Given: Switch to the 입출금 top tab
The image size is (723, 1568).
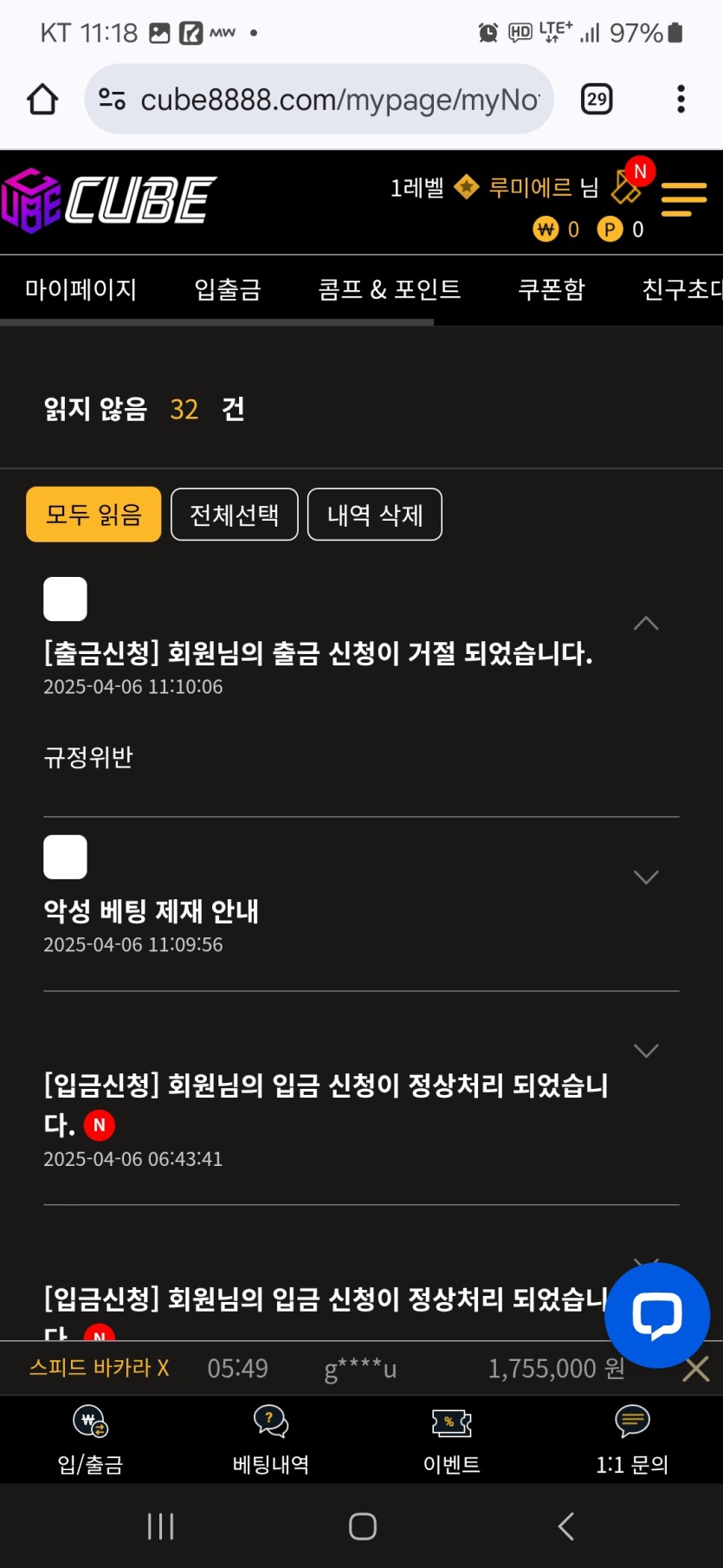Looking at the screenshot, I should (228, 289).
